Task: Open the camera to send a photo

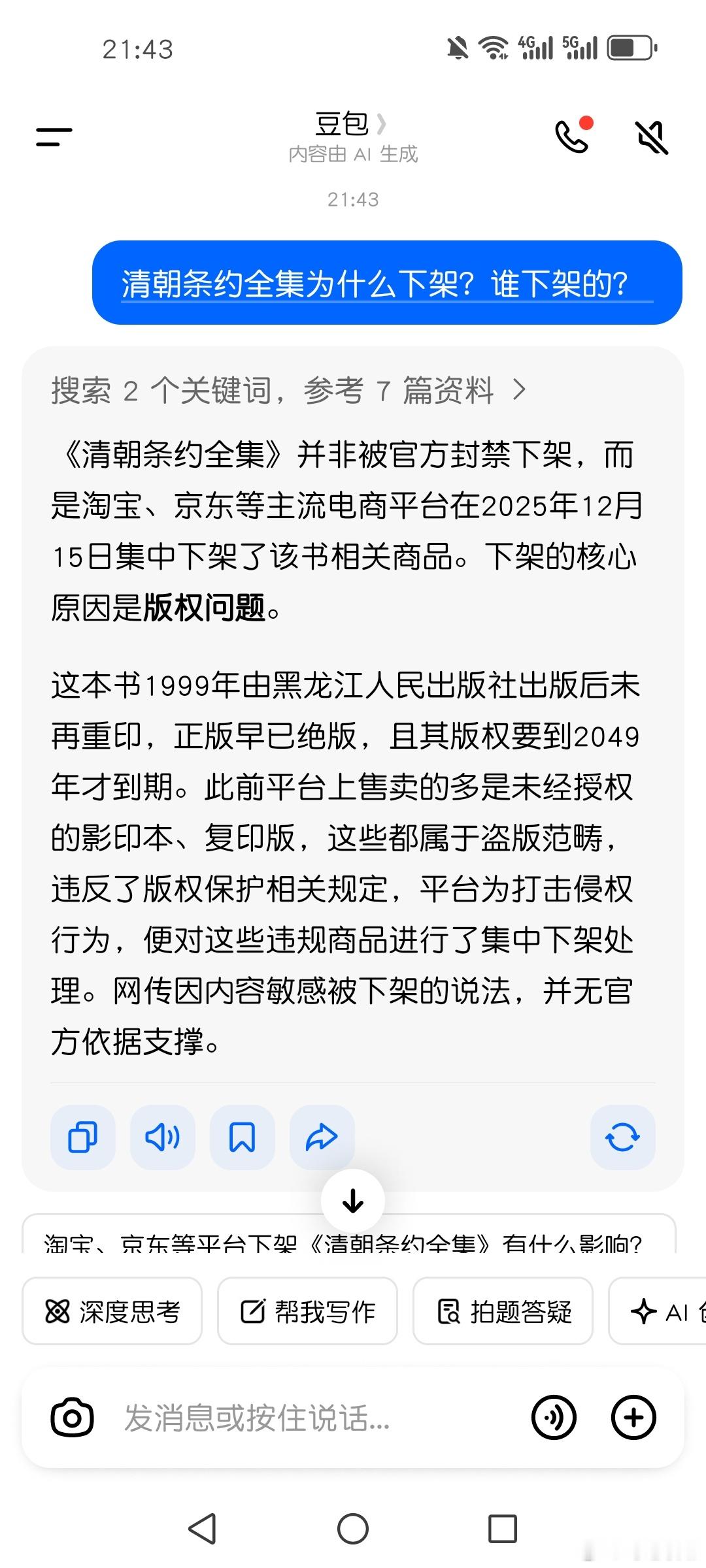Action: (73, 1416)
